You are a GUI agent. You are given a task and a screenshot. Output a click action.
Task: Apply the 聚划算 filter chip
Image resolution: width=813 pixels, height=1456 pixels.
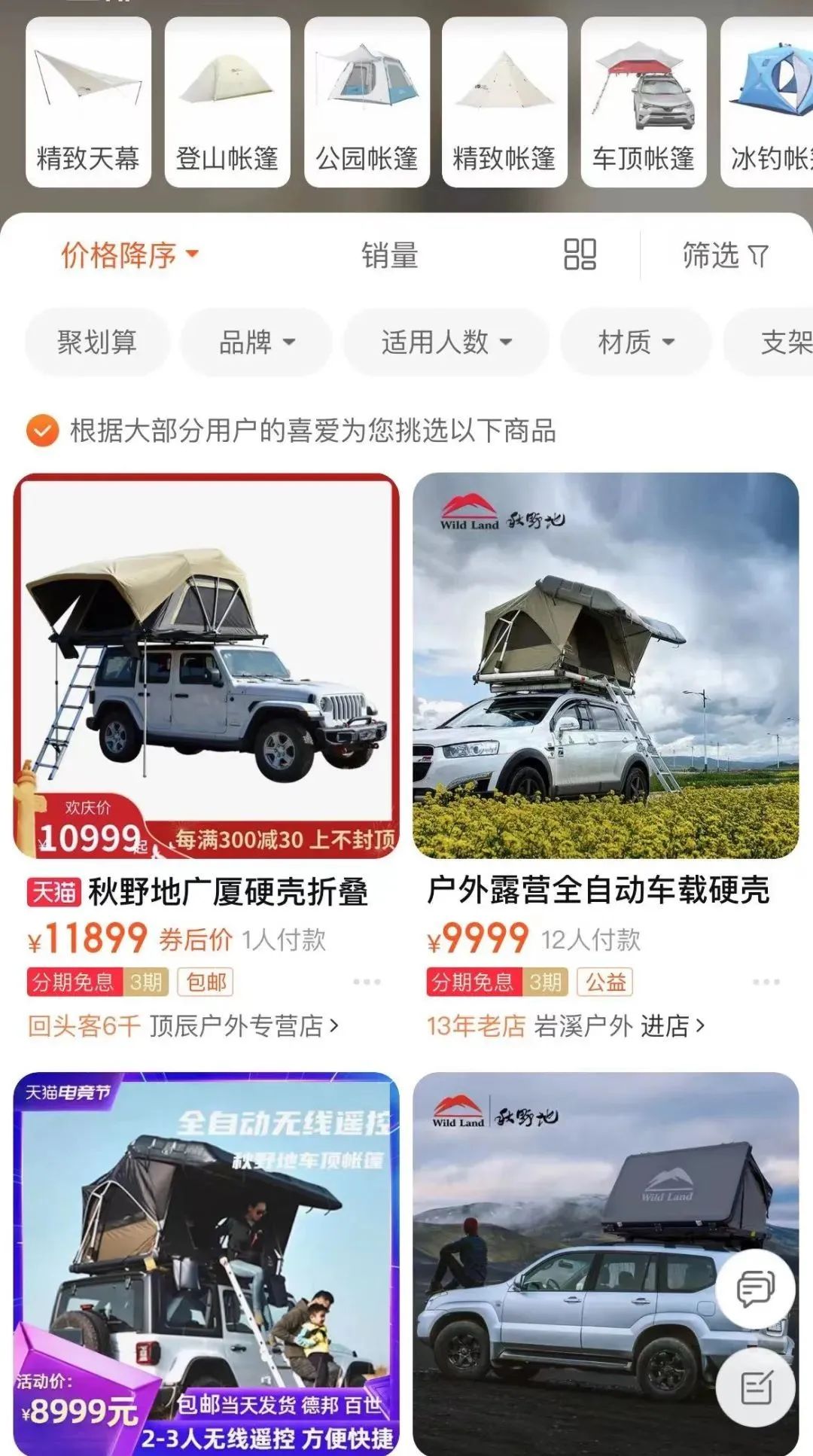pos(97,343)
